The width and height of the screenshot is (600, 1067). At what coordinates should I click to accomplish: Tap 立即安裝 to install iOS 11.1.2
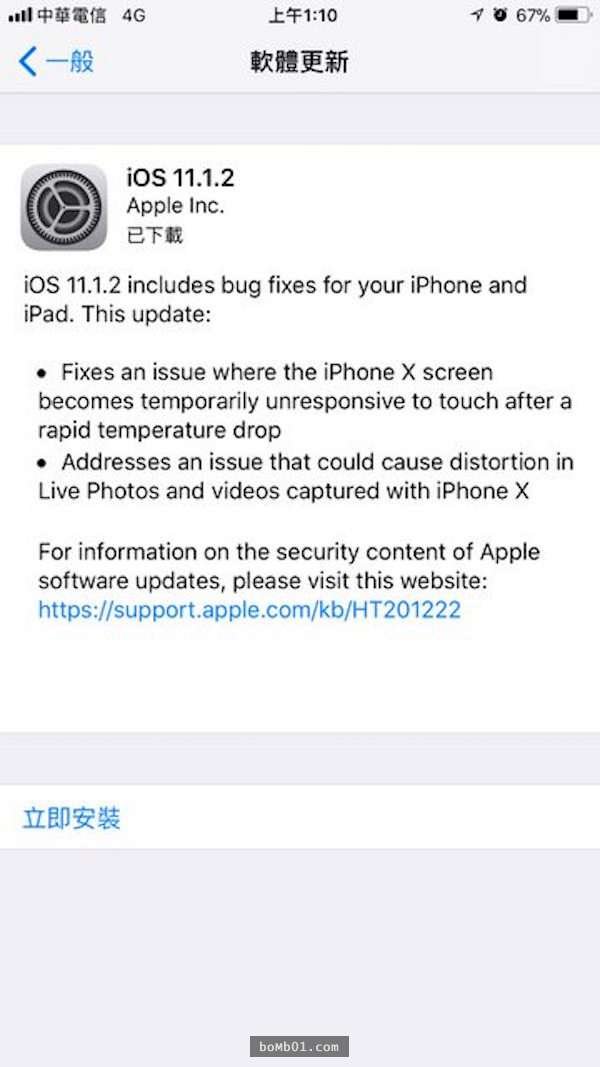click(72, 818)
